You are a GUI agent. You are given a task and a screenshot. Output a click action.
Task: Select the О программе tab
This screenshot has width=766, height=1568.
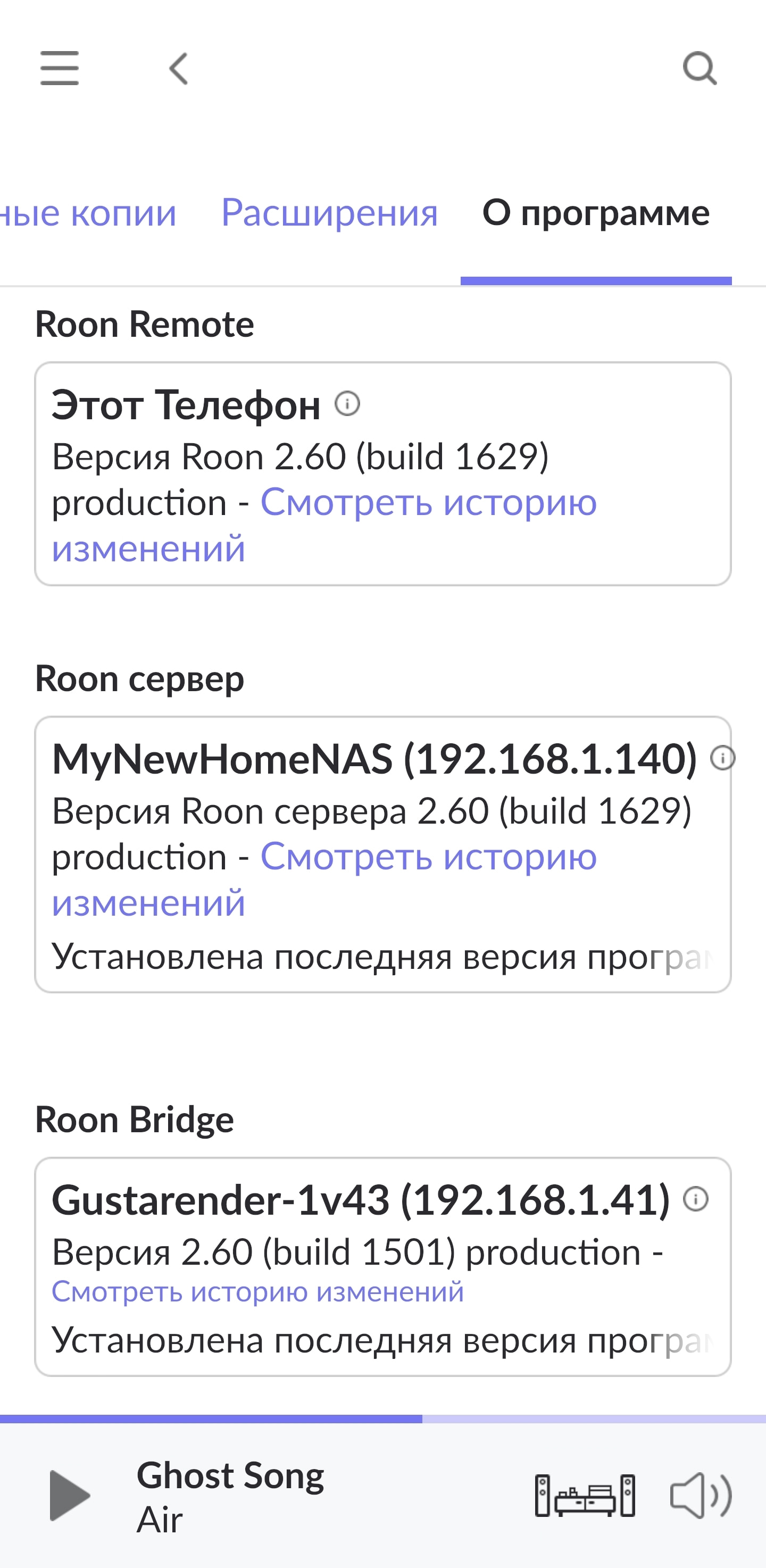coord(596,213)
